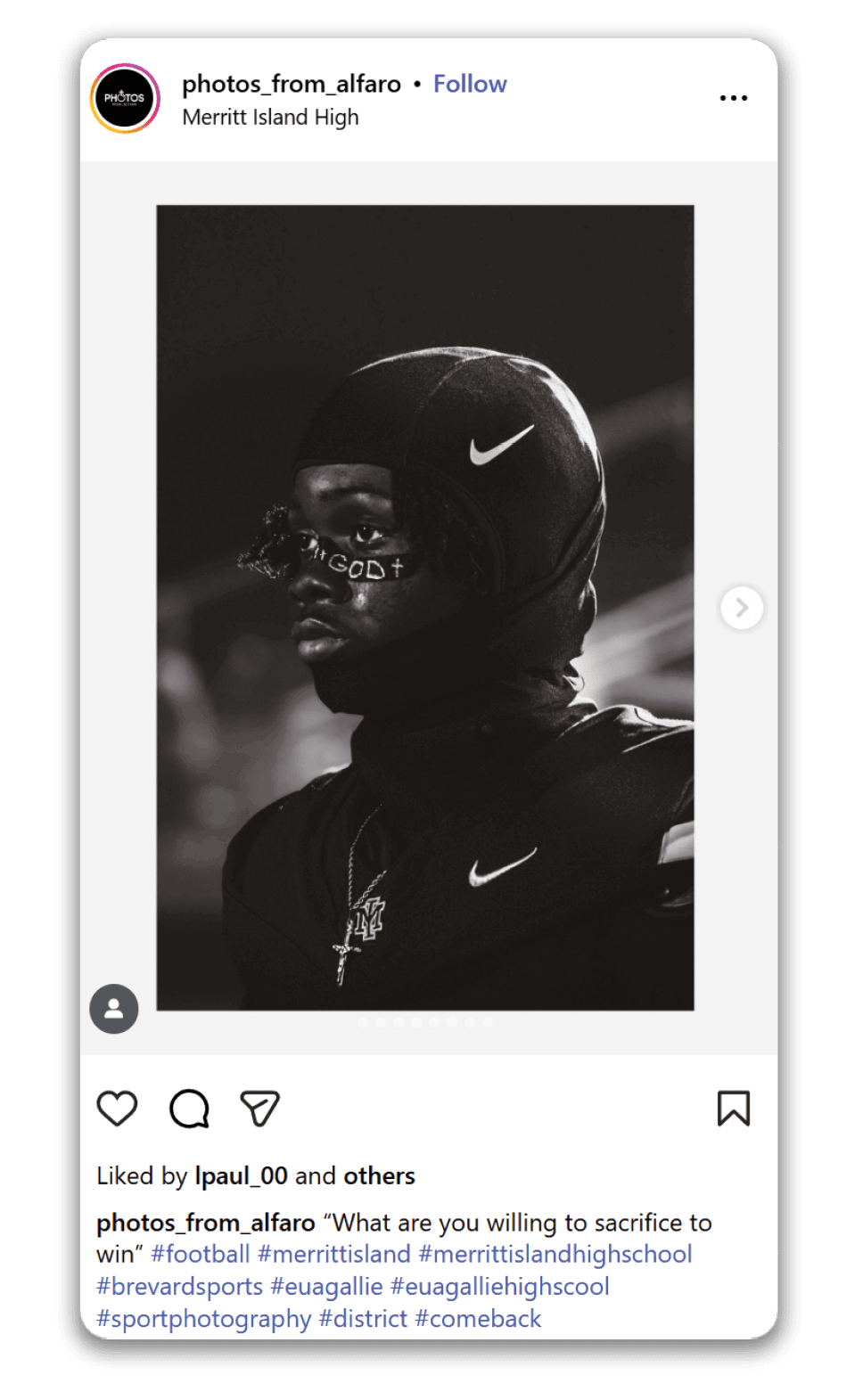The height and width of the screenshot is (1400, 855).
Task: Follow photos_from_alfaro
Action: [x=470, y=84]
